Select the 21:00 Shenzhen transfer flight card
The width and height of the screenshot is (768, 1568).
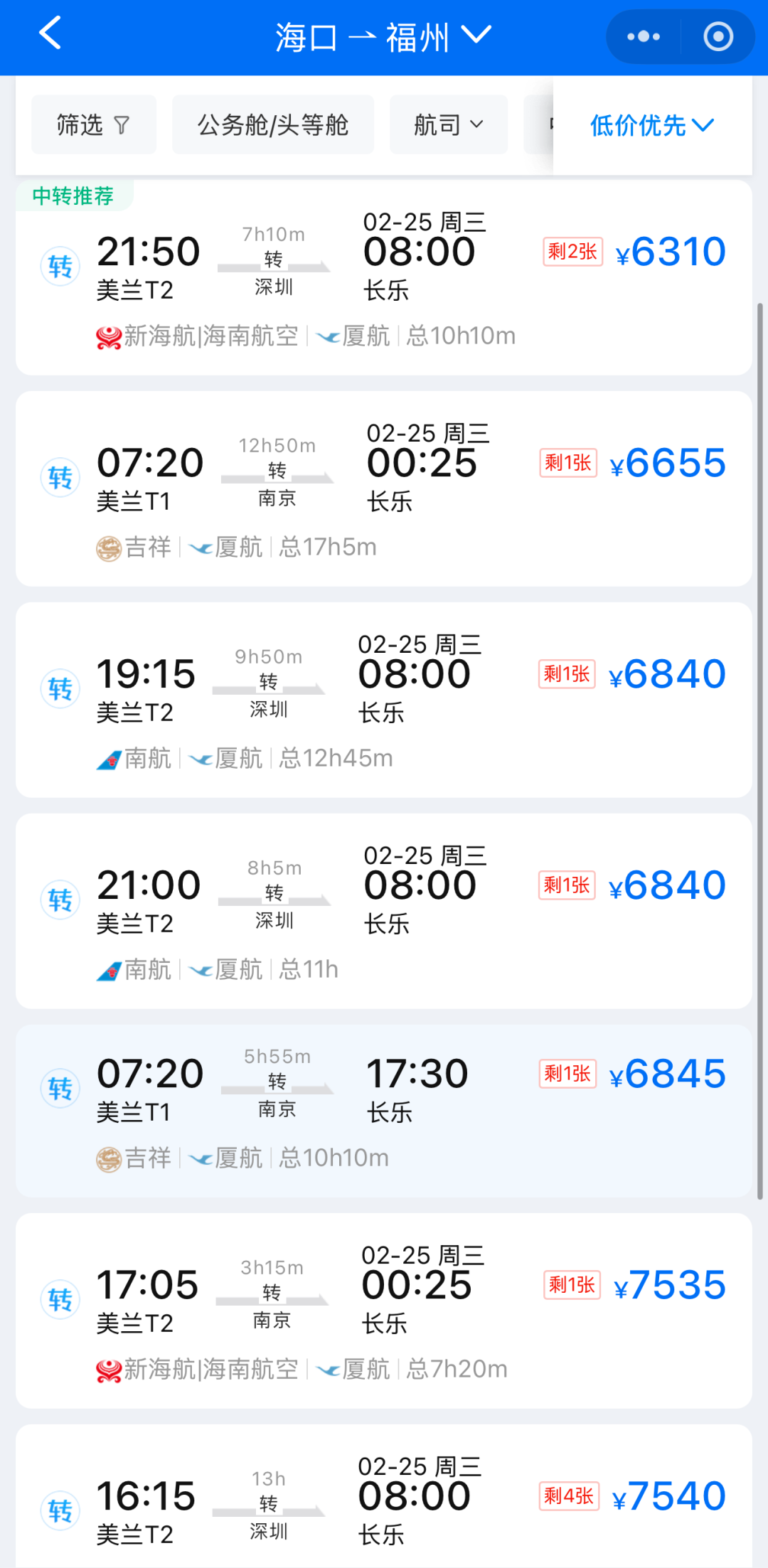coord(384,912)
